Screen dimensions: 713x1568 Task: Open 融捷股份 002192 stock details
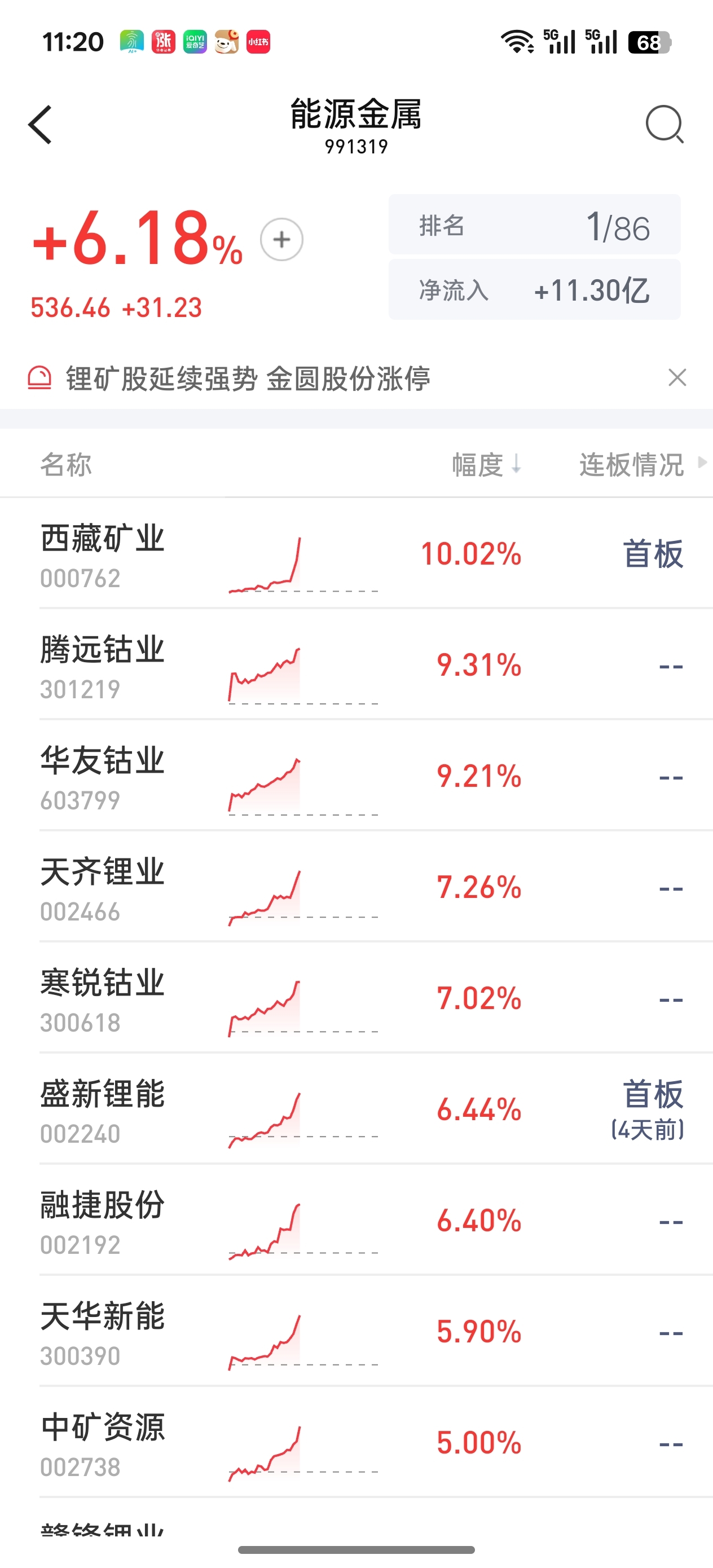pyautogui.click(x=356, y=1220)
